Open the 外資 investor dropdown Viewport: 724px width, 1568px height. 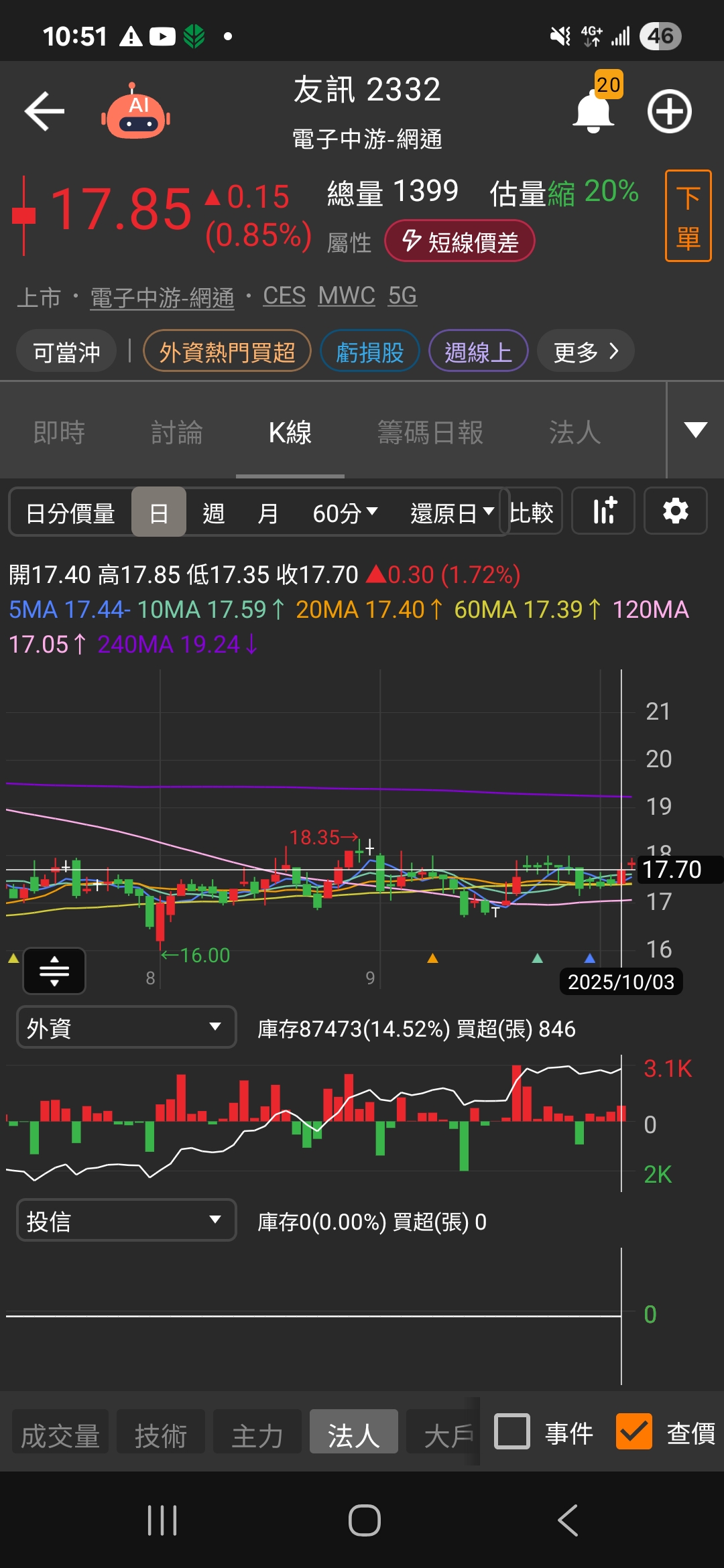[126, 1027]
